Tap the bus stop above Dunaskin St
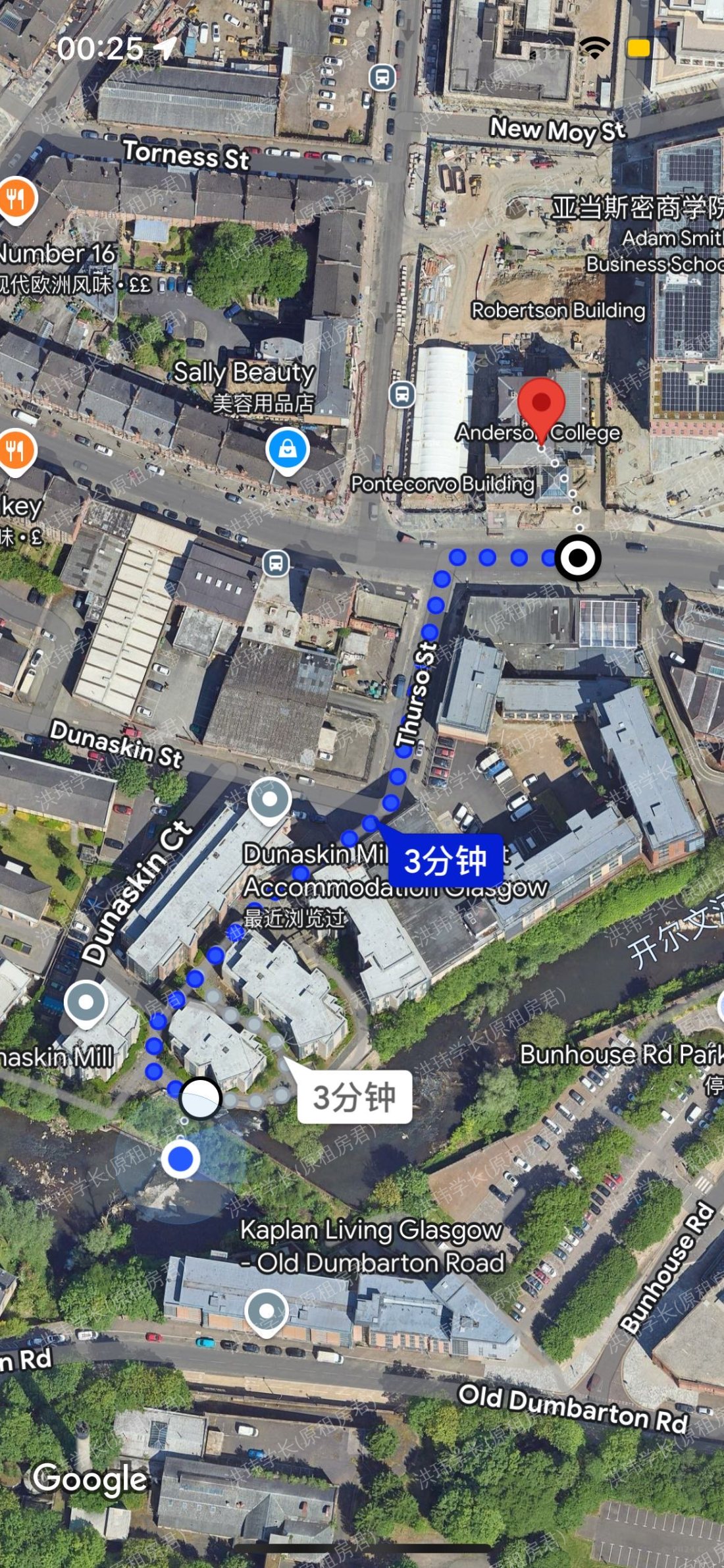The height and width of the screenshot is (1568, 724). pos(276,564)
